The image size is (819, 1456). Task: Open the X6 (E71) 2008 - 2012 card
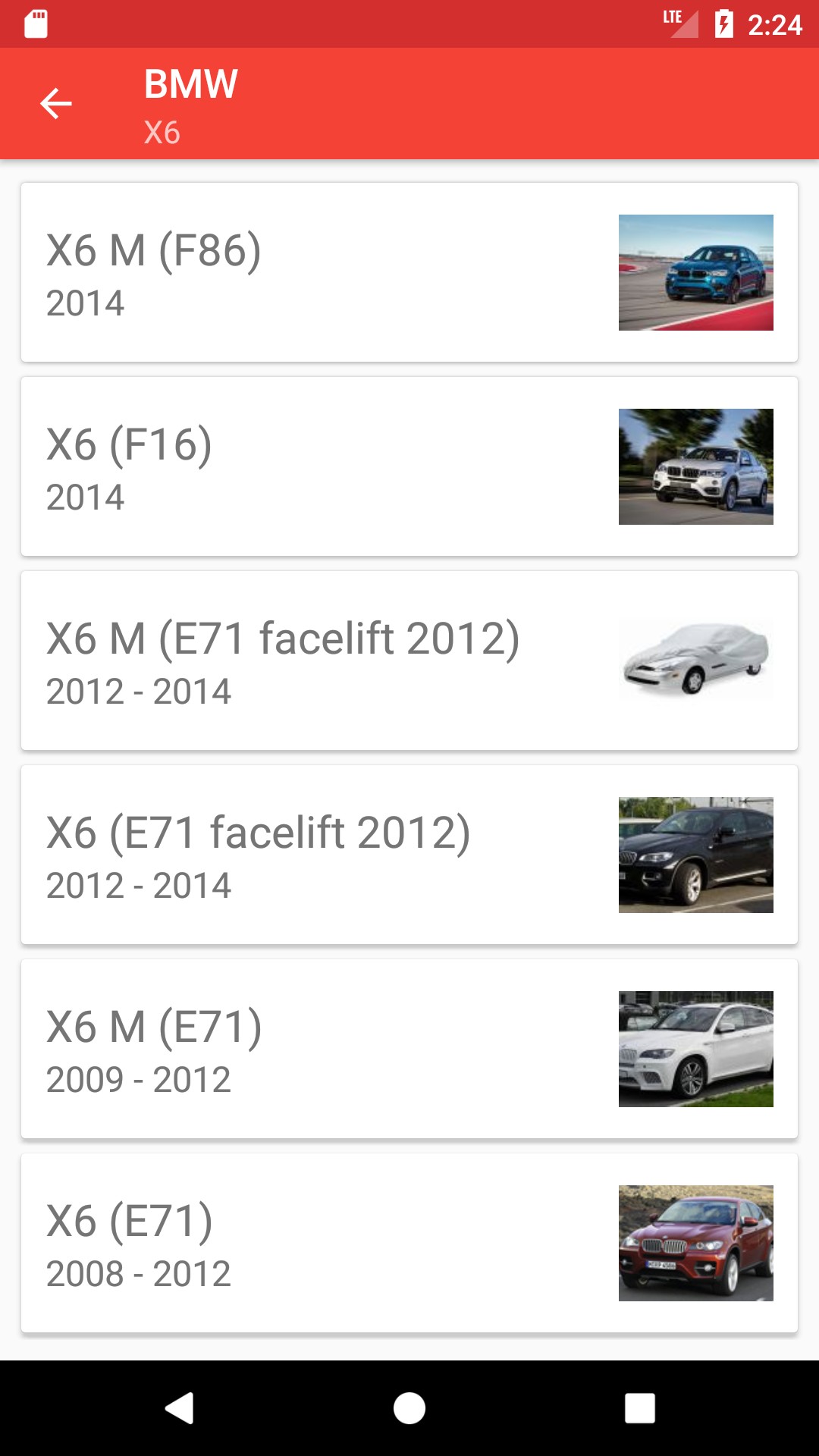tap(409, 1243)
